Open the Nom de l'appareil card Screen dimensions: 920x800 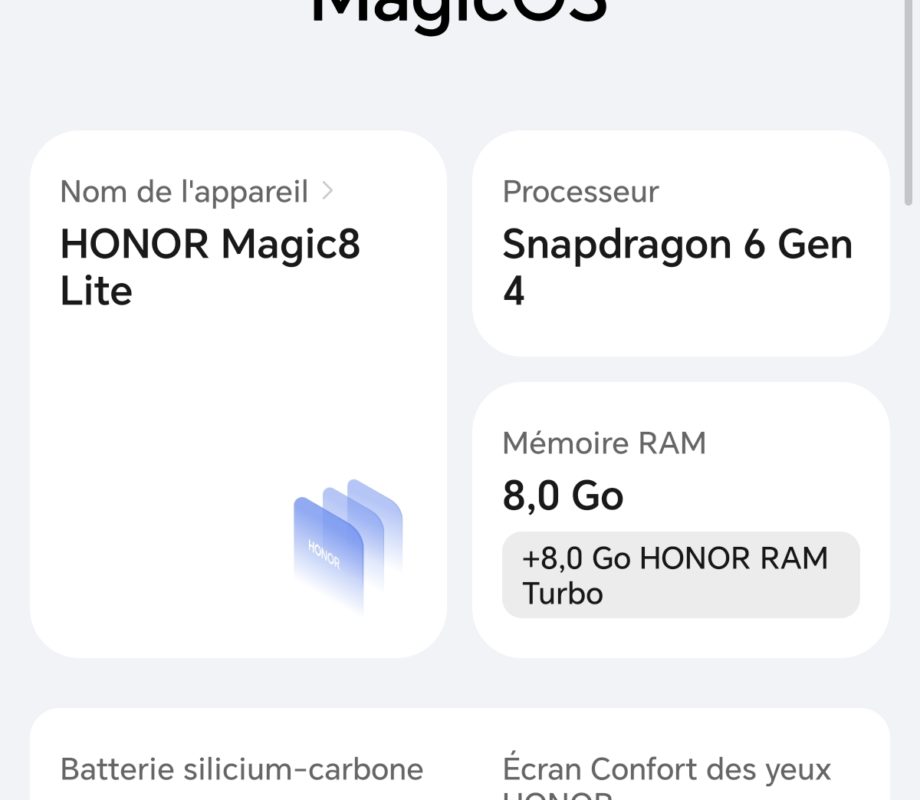pos(238,392)
